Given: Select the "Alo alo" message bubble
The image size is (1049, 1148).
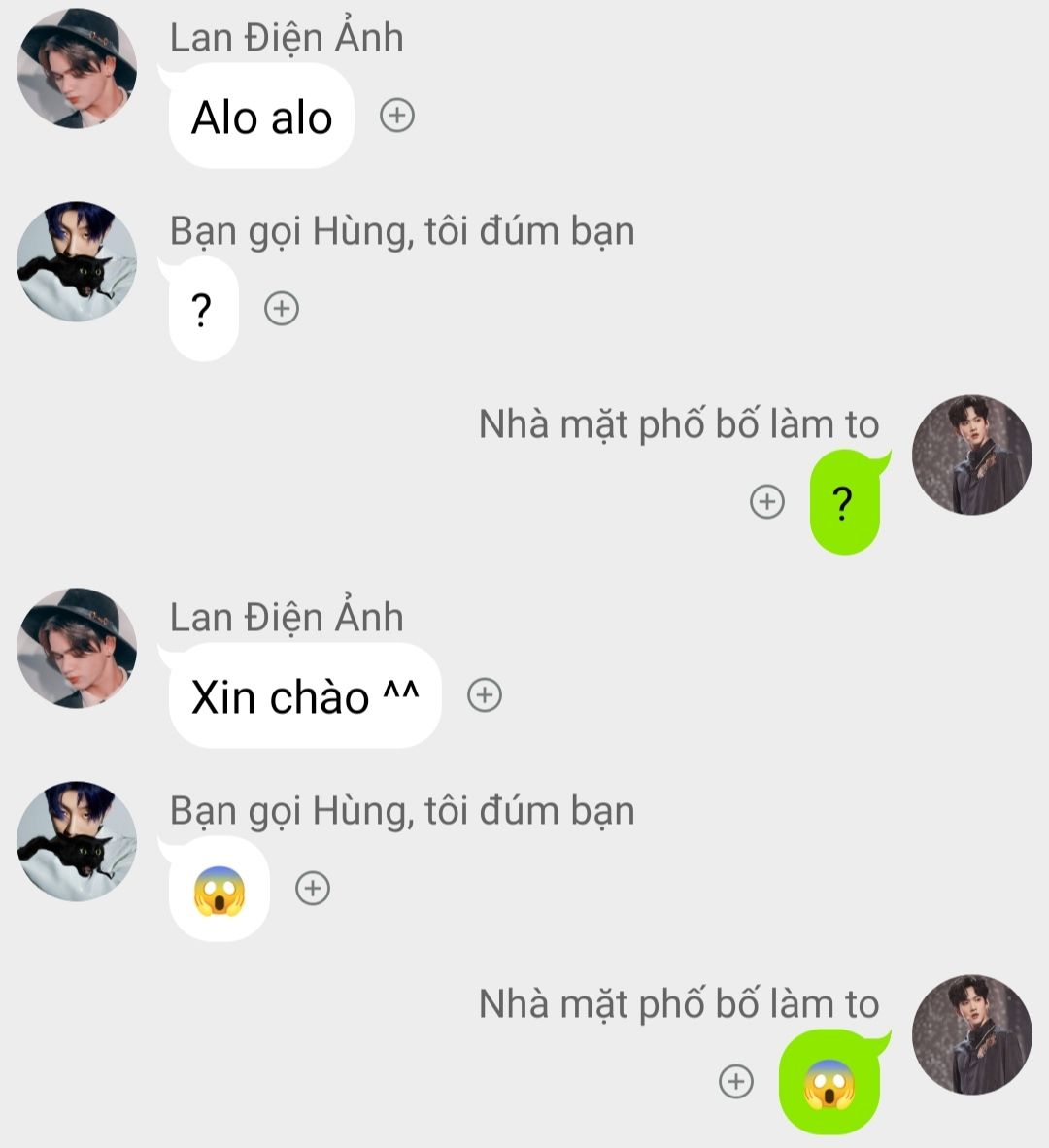Looking at the screenshot, I should 261,118.
